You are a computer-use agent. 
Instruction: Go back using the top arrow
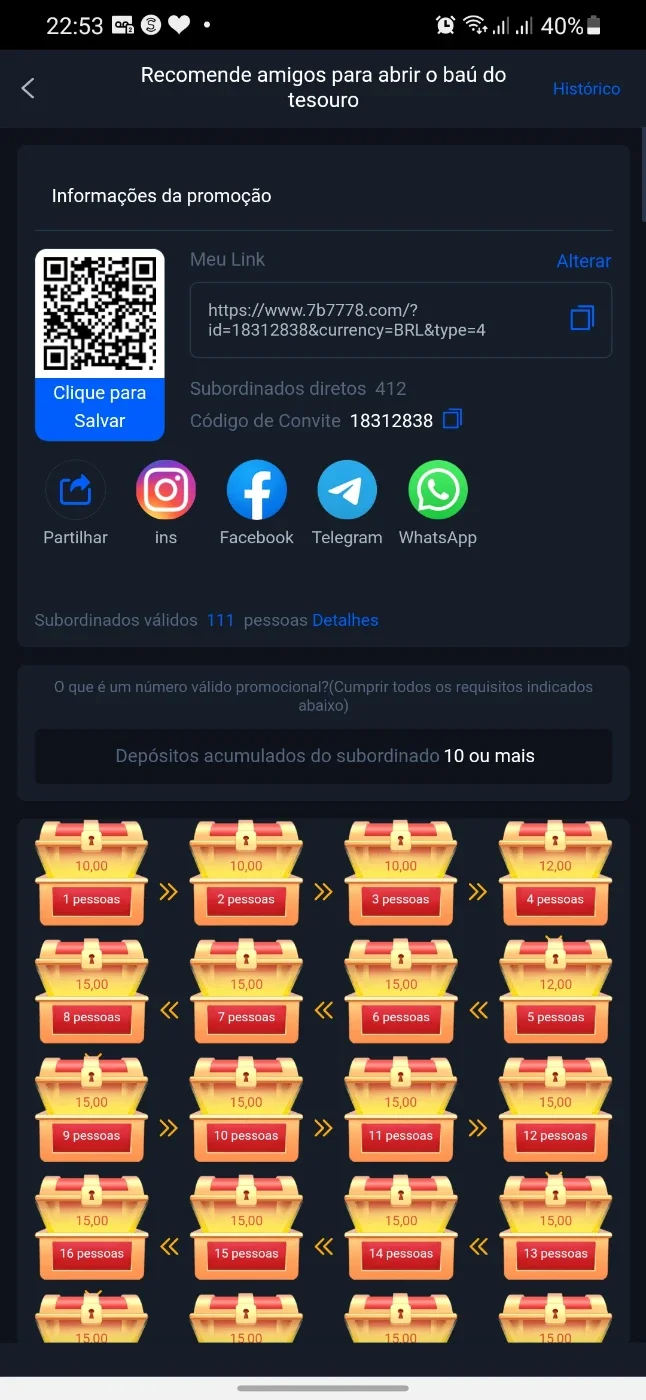point(28,88)
